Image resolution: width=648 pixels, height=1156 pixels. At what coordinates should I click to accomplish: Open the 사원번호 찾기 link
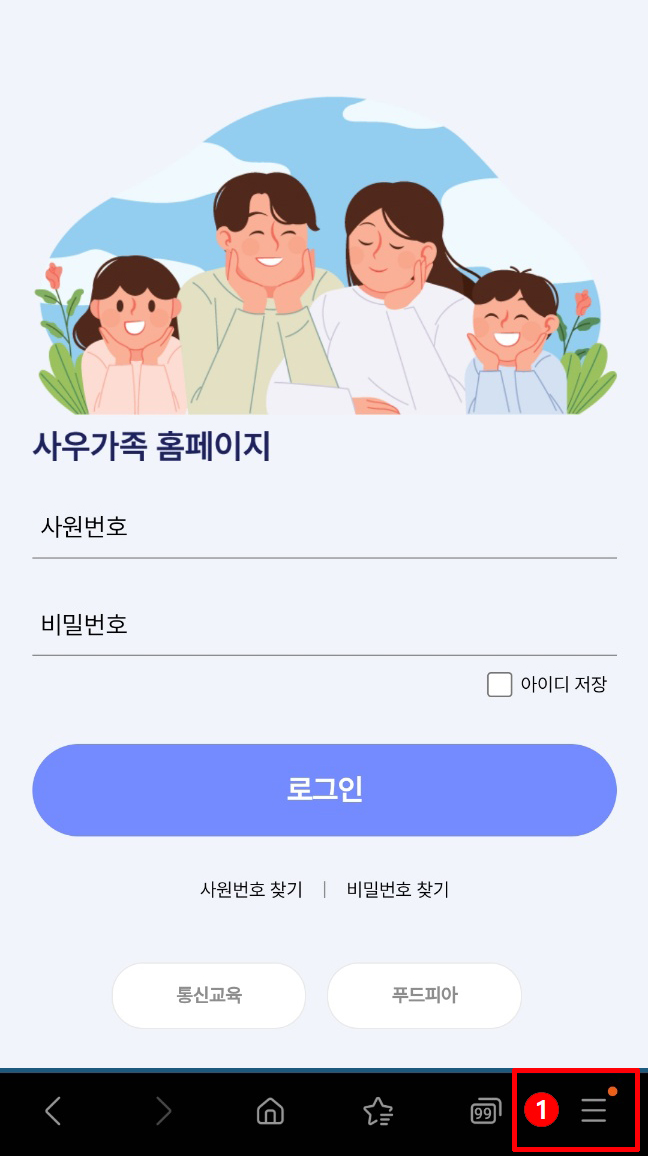[251, 889]
